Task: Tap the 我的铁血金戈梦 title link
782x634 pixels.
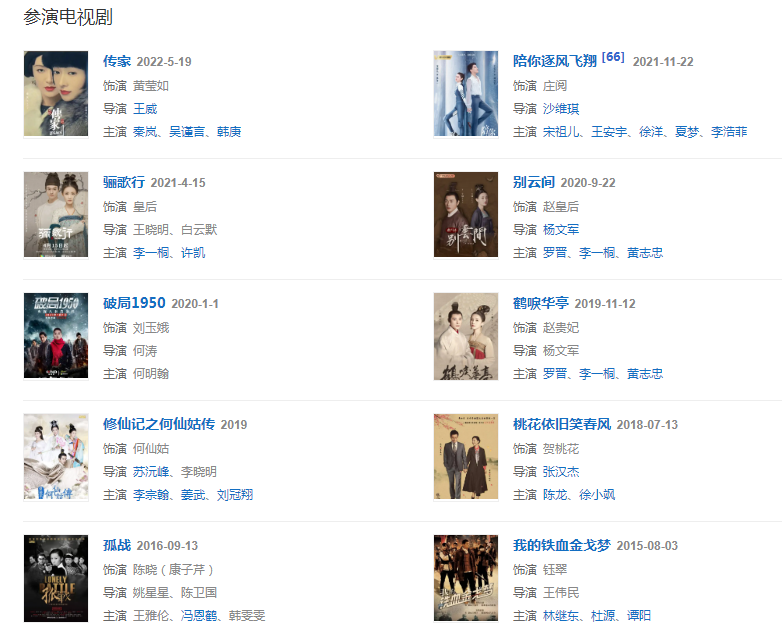Action: [x=562, y=546]
